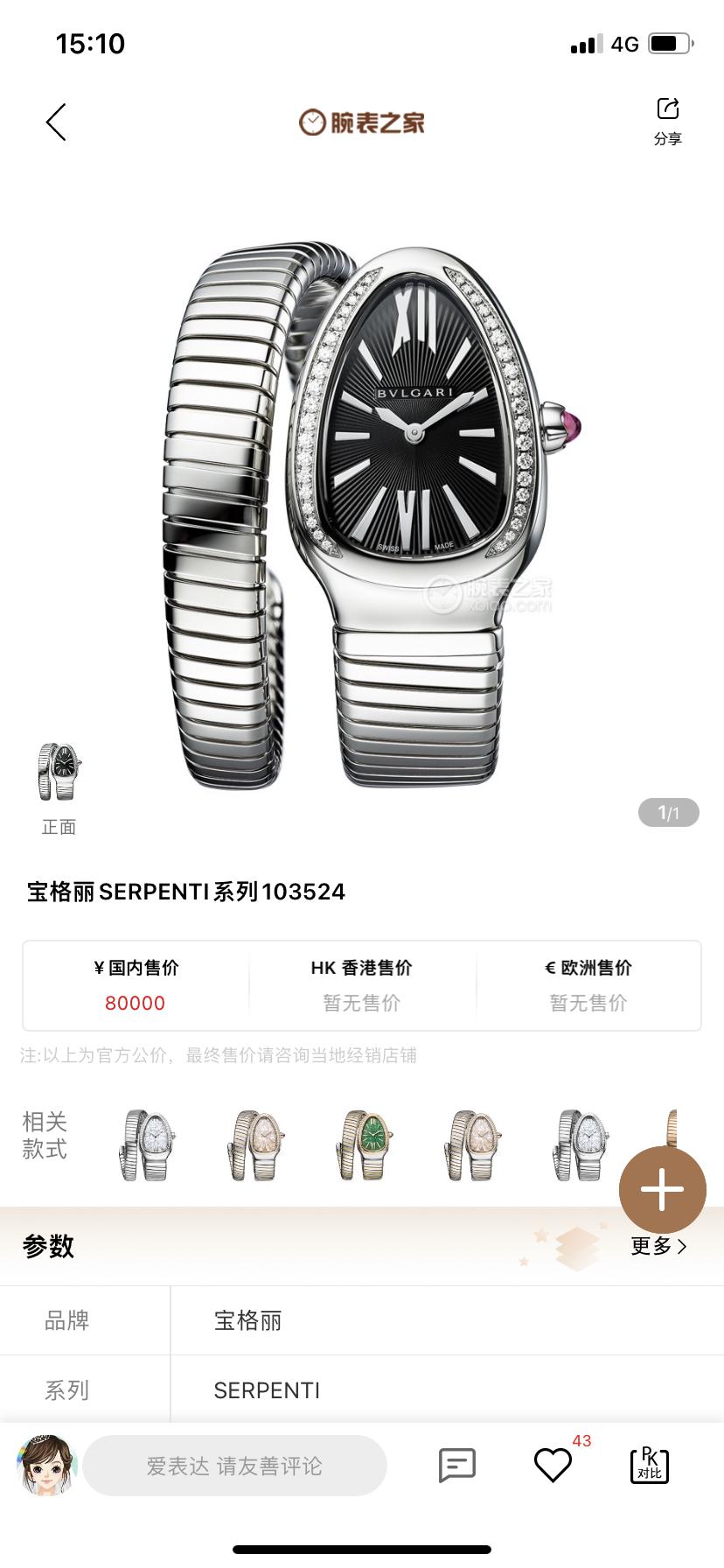The image size is (724, 1568).
Task: Open 更多 to see more parameters
Action: (x=658, y=1245)
